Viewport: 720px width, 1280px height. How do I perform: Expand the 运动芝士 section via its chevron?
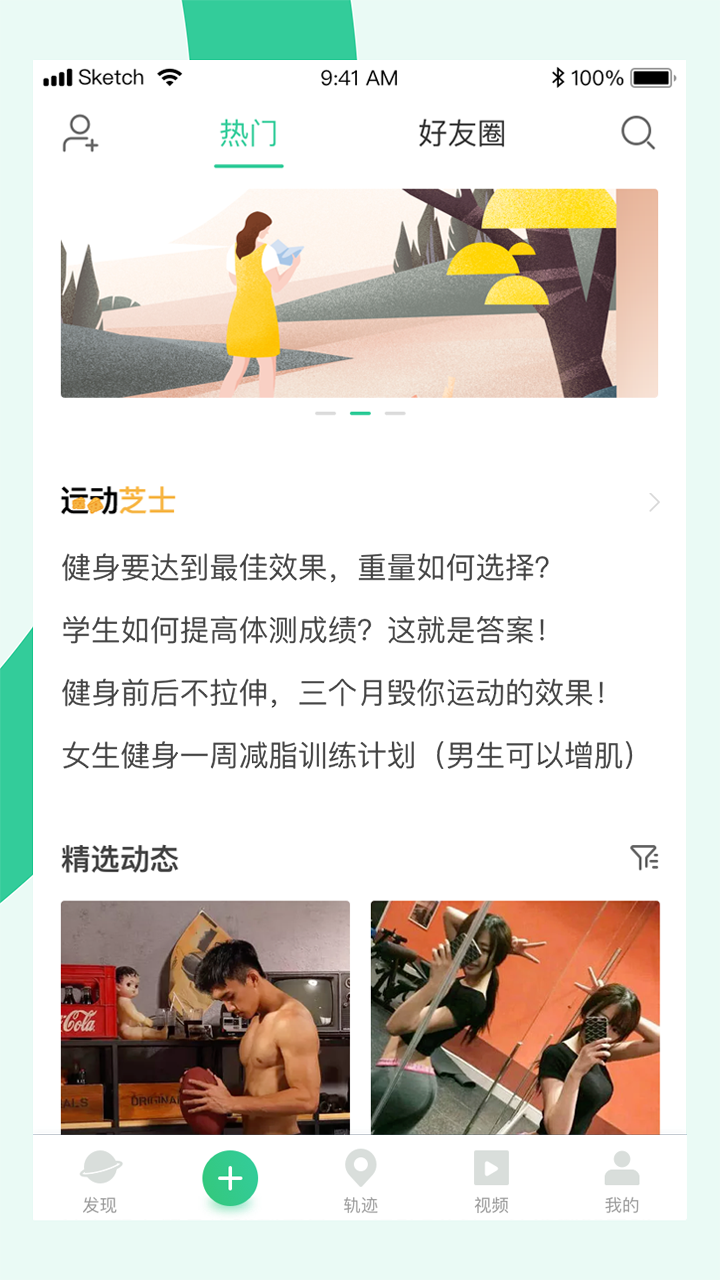click(654, 502)
